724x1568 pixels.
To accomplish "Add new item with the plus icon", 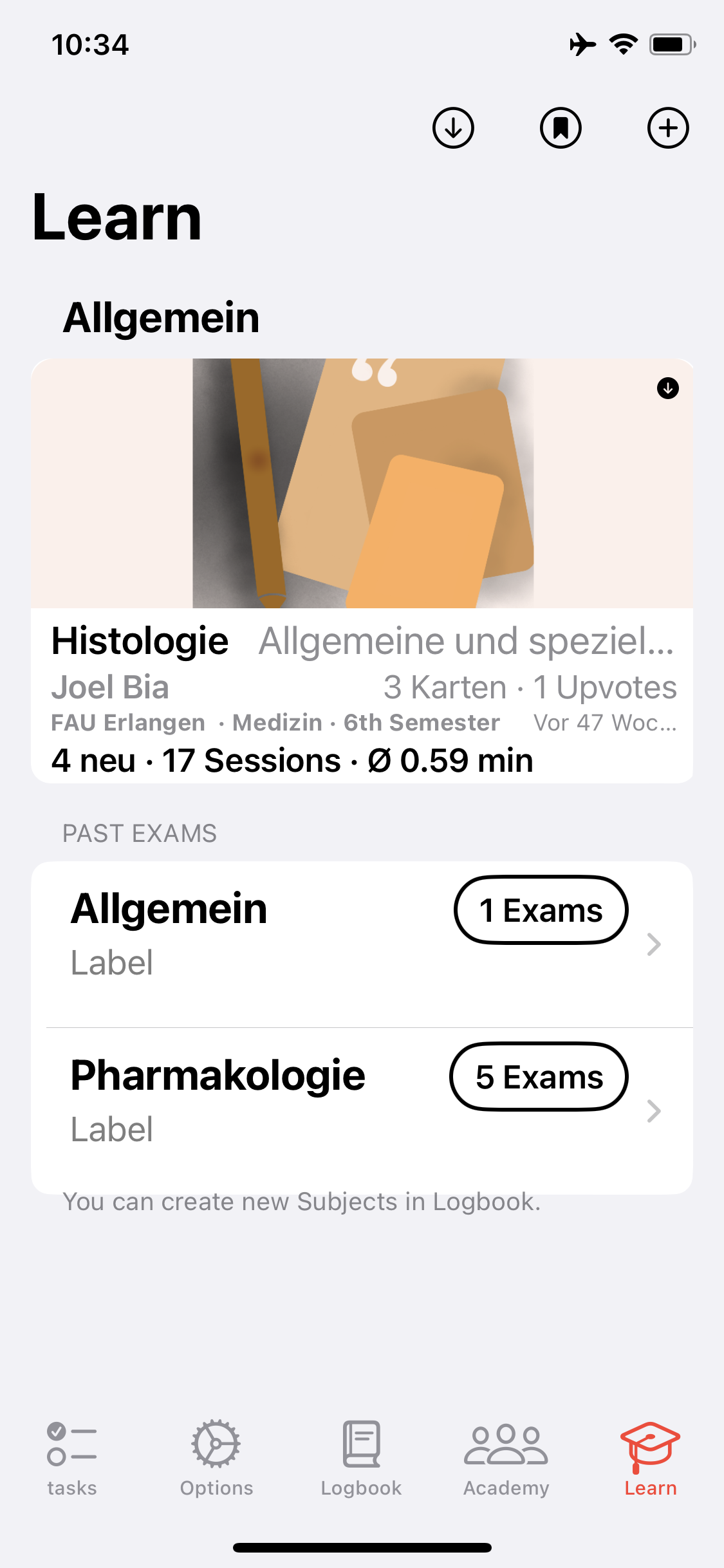I will [667, 128].
